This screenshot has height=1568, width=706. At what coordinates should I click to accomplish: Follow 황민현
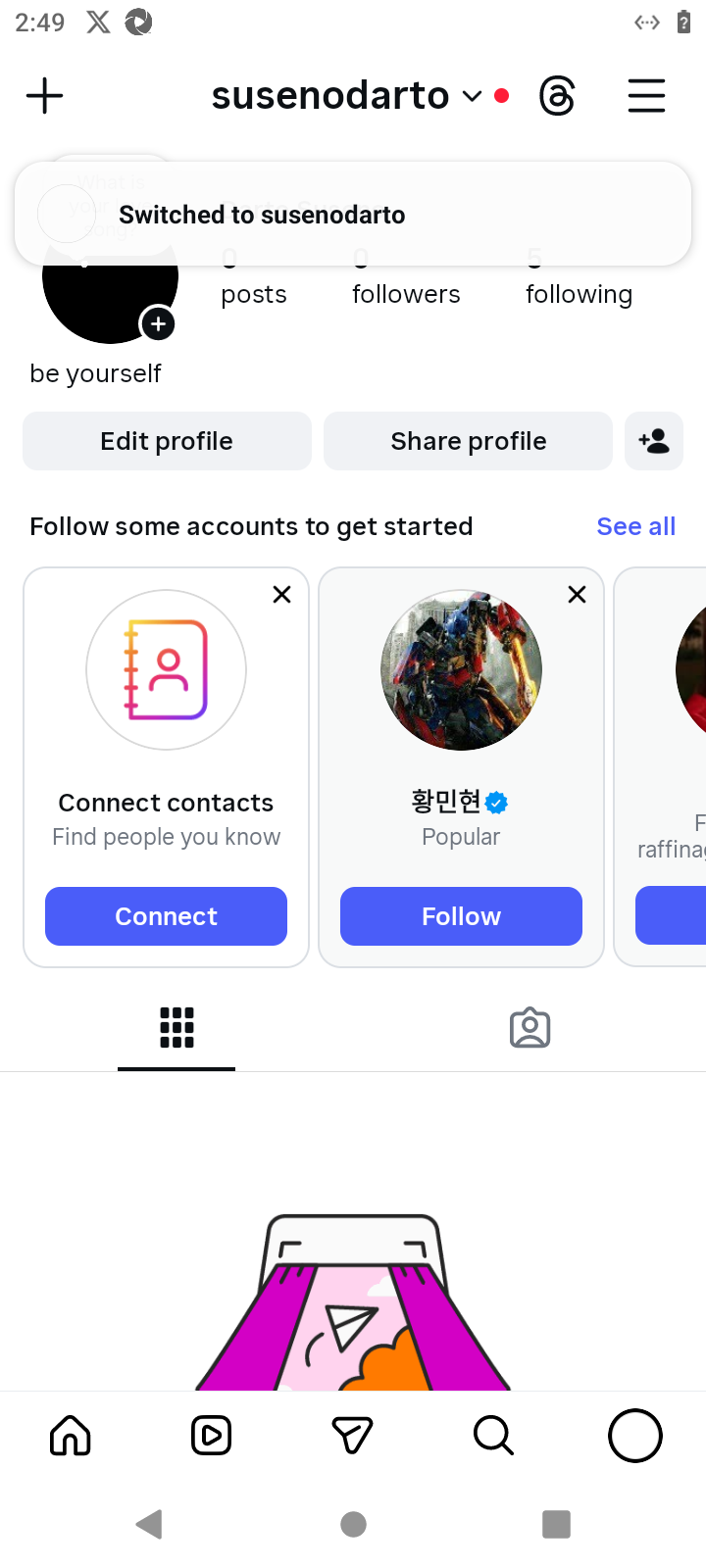pyautogui.click(x=461, y=916)
